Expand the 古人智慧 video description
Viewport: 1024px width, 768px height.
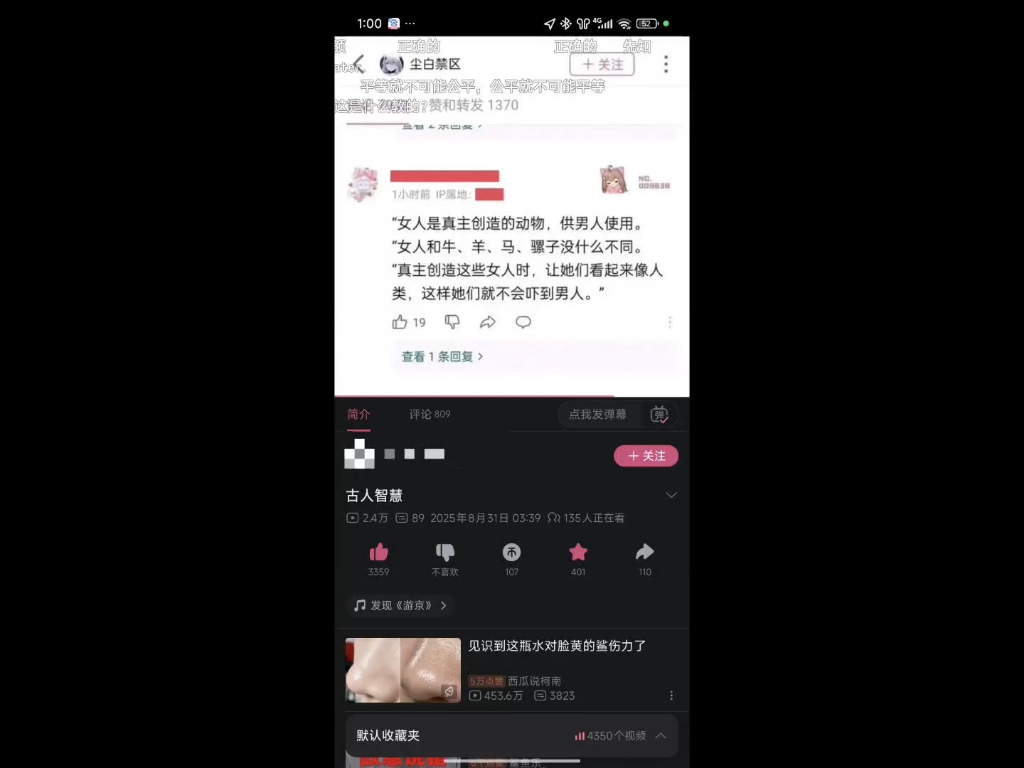point(671,495)
